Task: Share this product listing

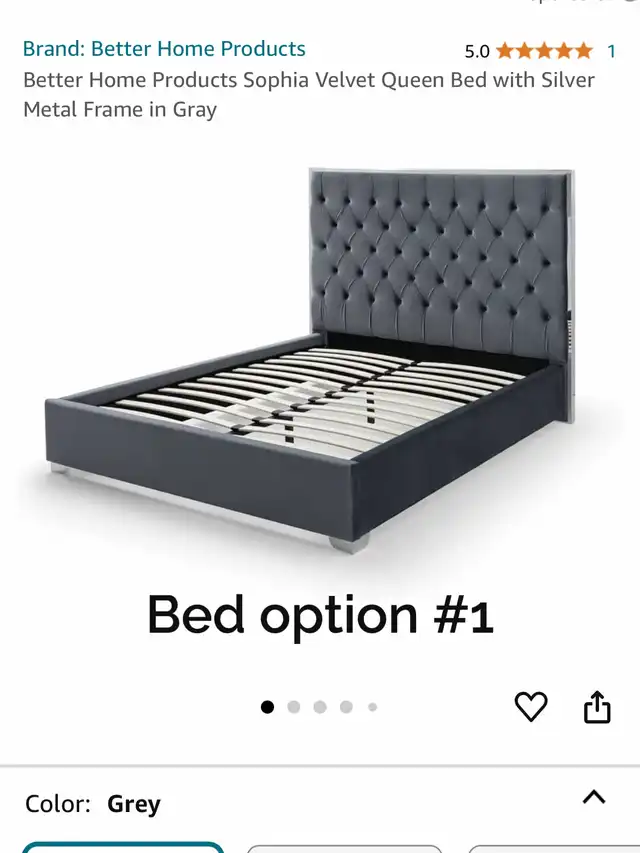Action: pyautogui.click(x=597, y=707)
